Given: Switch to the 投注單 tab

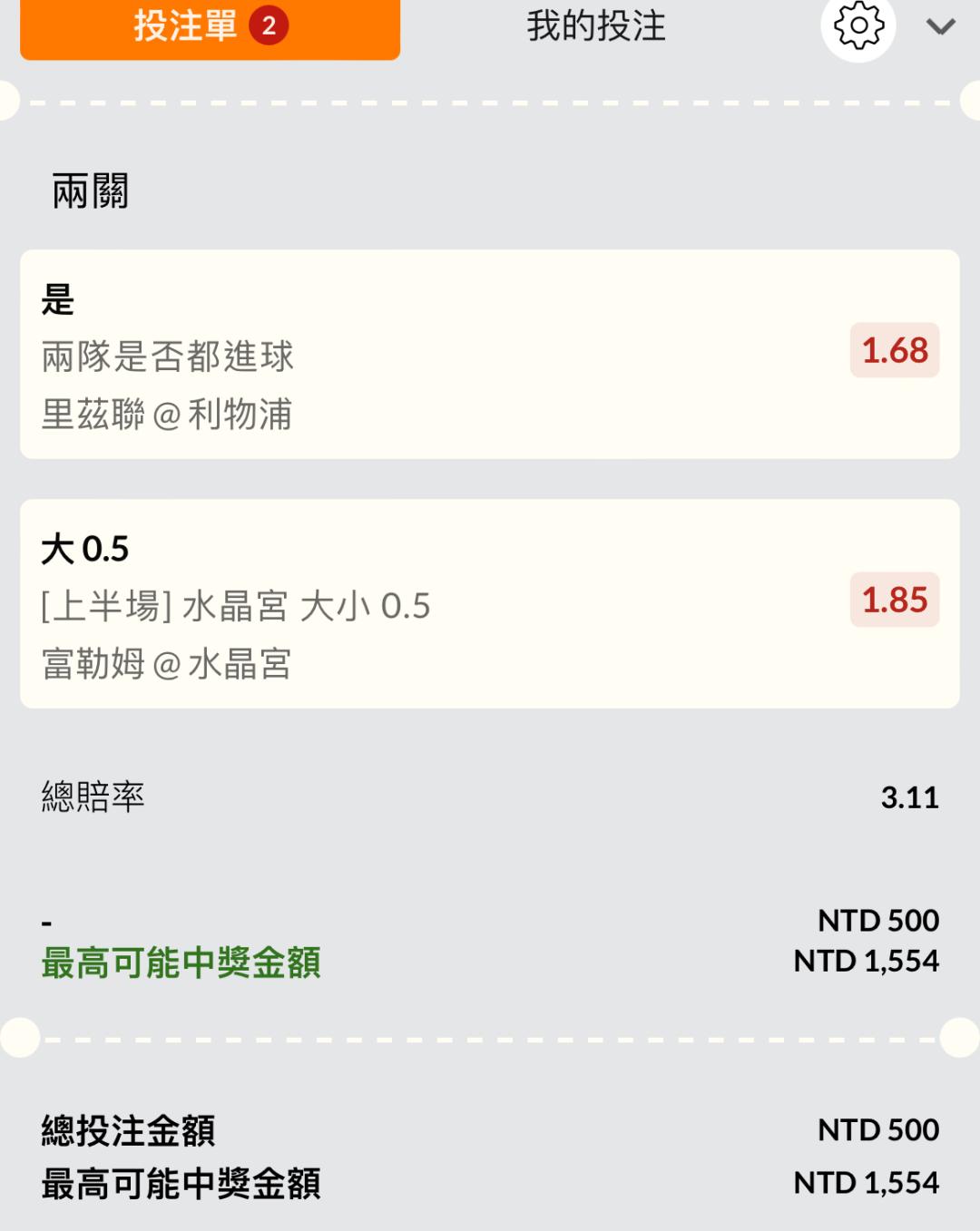Looking at the screenshot, I should tap(210, 27).
